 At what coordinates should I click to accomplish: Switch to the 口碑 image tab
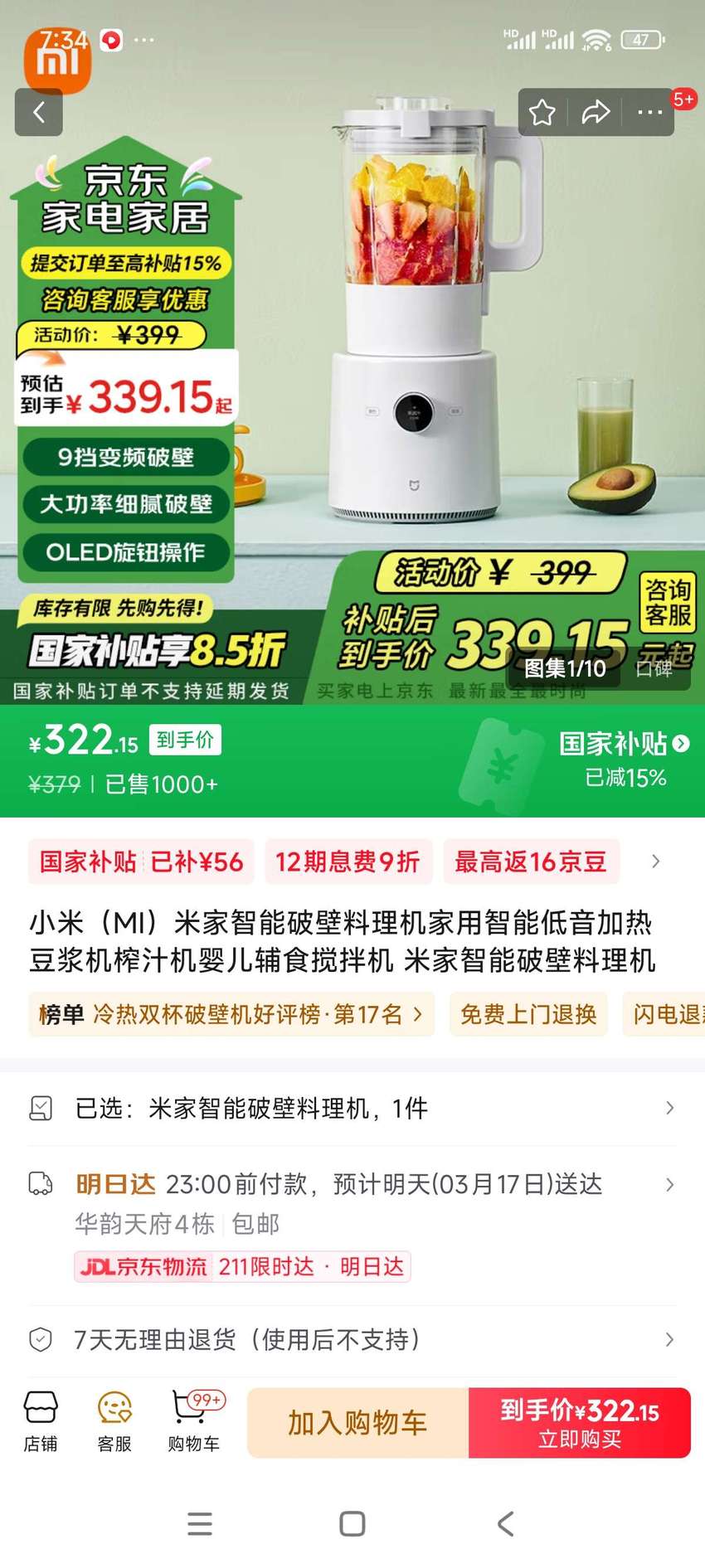click(654, 668)
